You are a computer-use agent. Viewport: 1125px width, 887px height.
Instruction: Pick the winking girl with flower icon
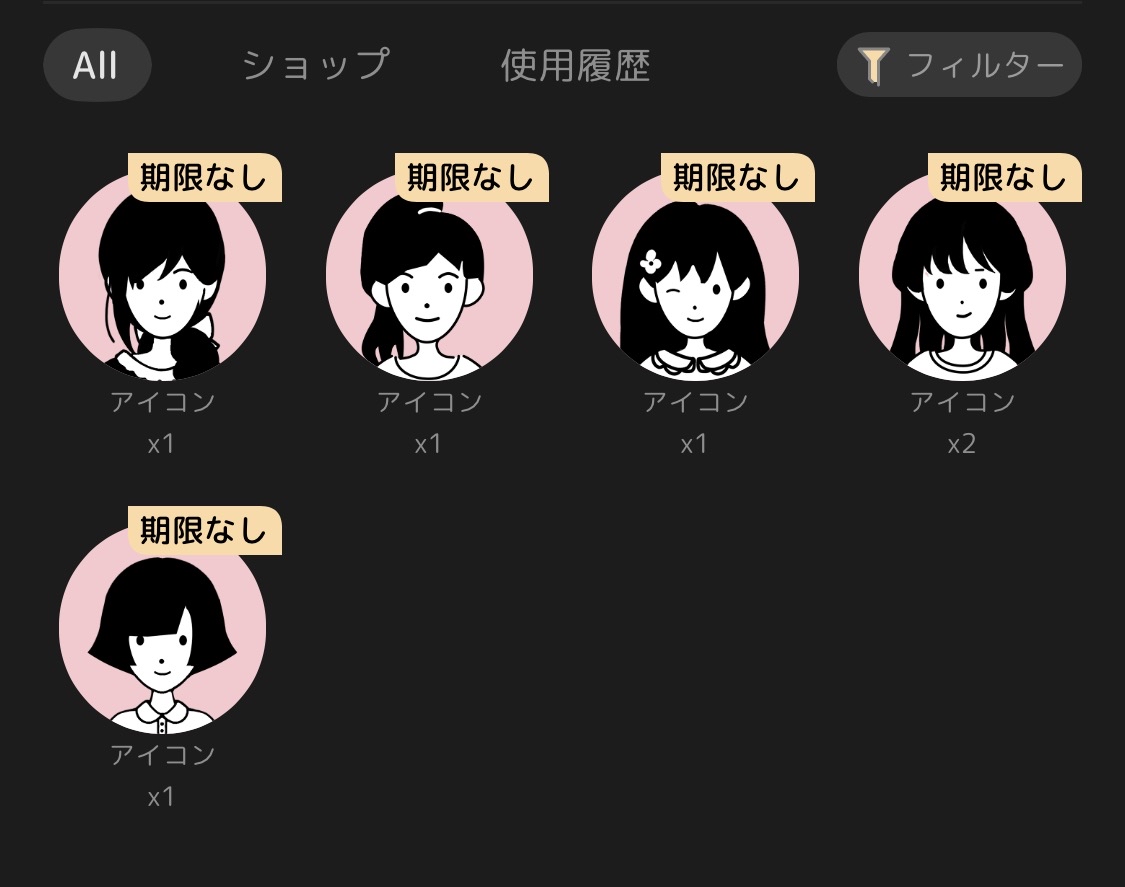695,277
